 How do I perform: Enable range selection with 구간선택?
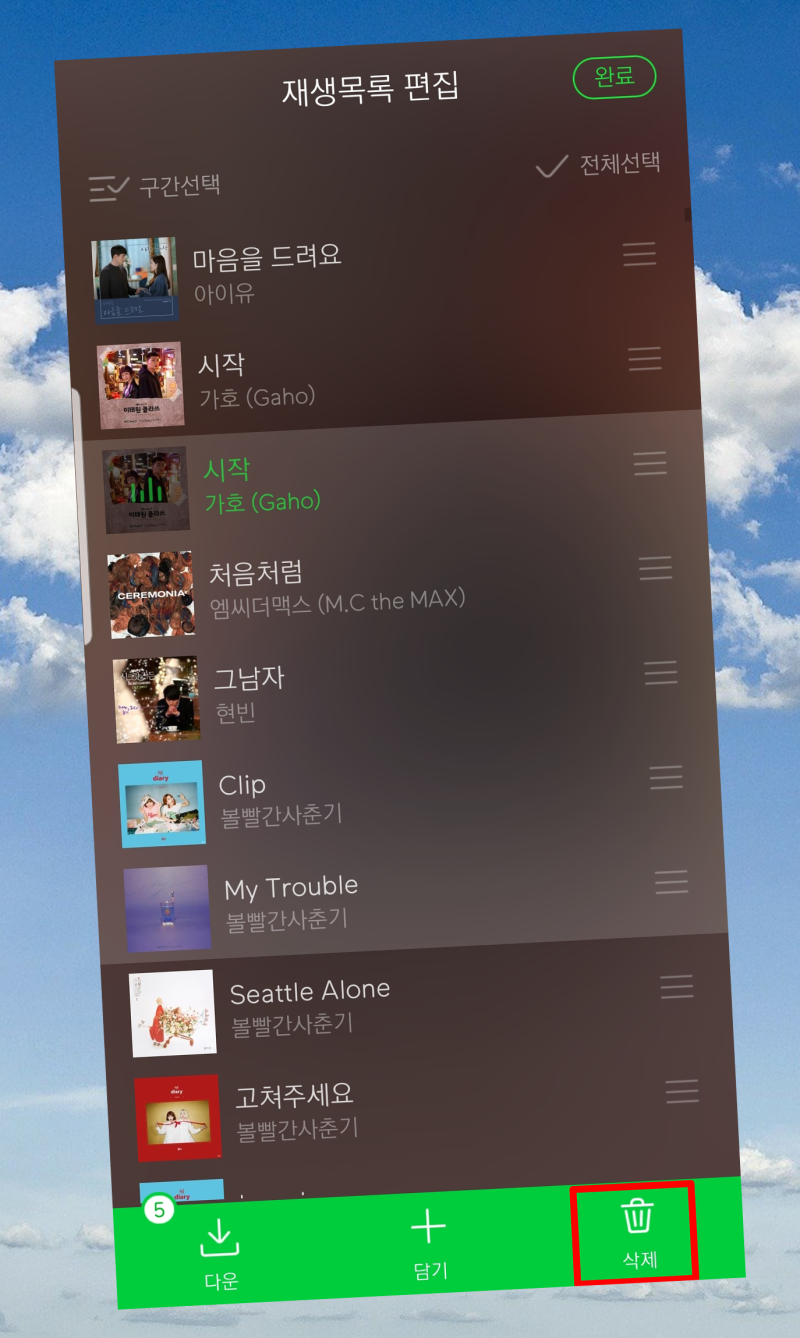click(154, 186)
